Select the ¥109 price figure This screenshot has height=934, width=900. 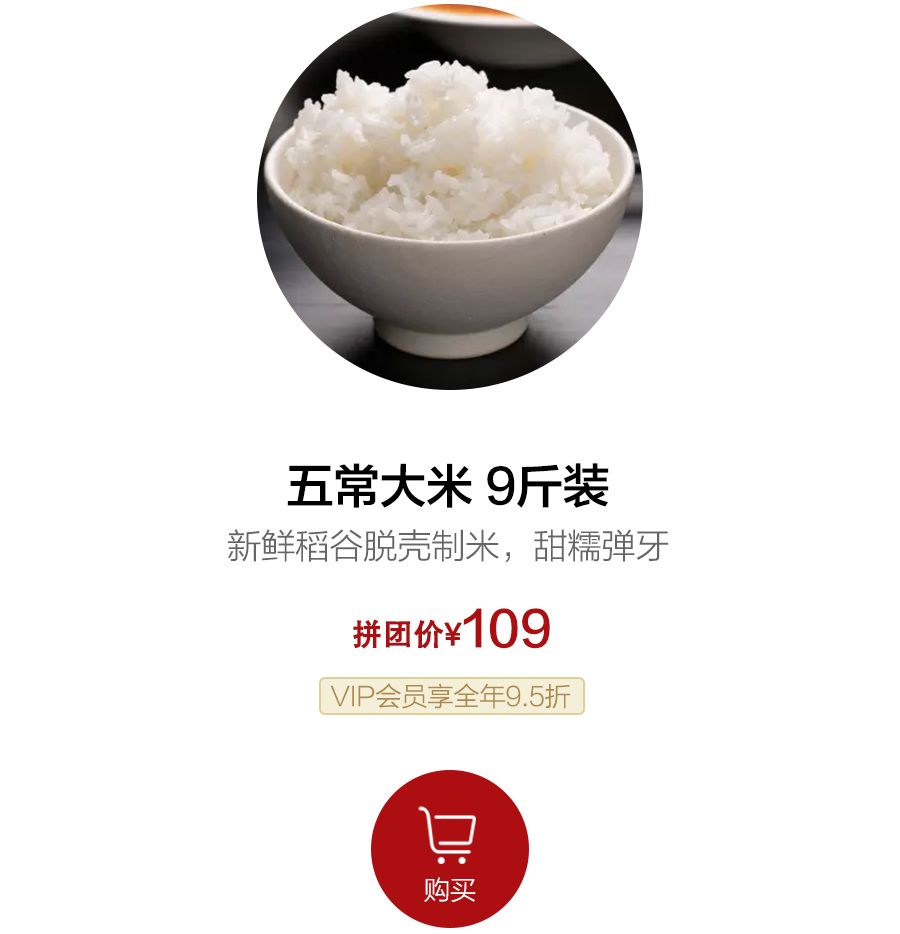coord(501,627)
